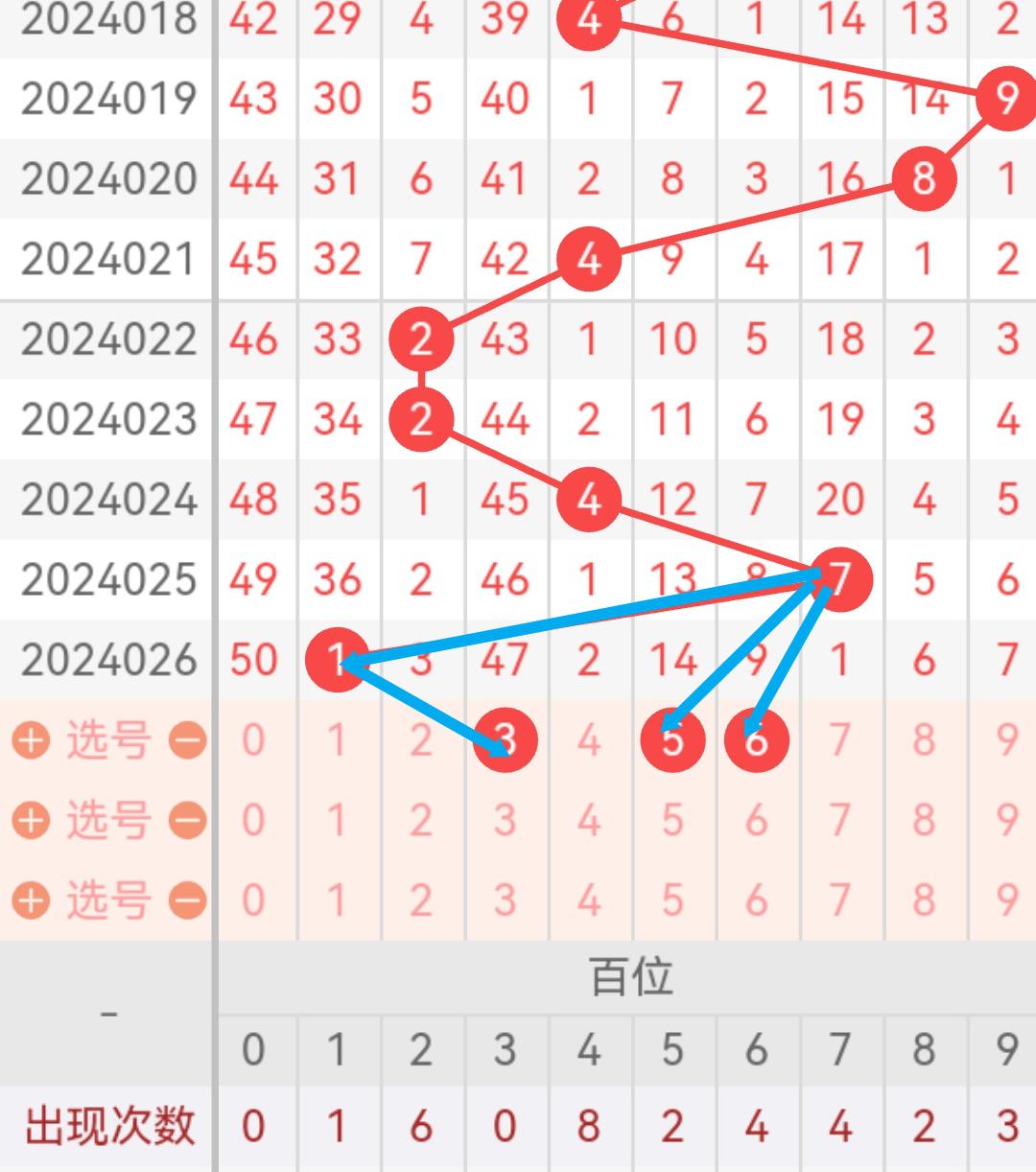Tap plus icon of the last 选号 row

(31, 900)
